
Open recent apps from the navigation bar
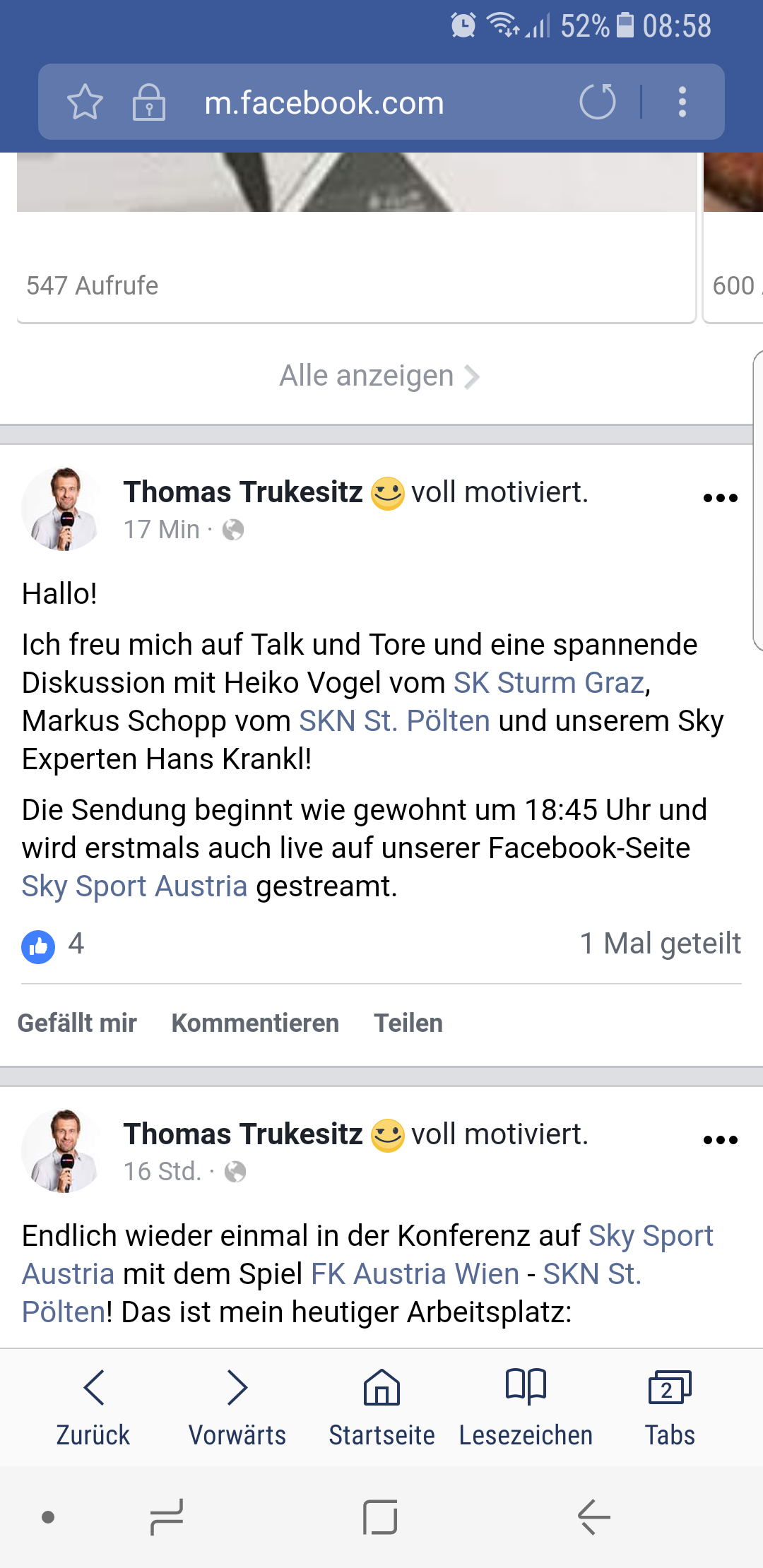point(167,1517)
